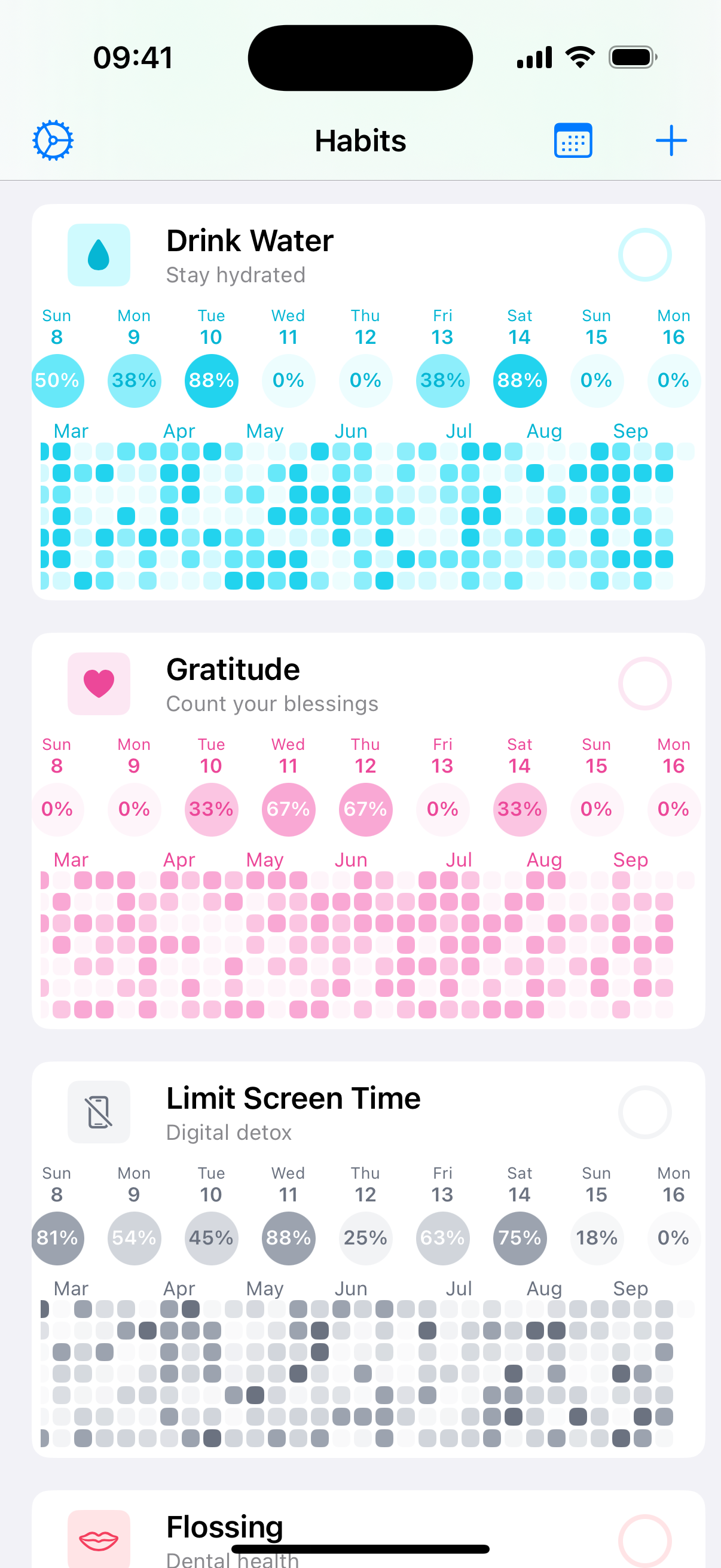
Task: Tap Sunday 8 81% under Limit Screen Time
Action: pyautogui.click(x=57, y=1237)
